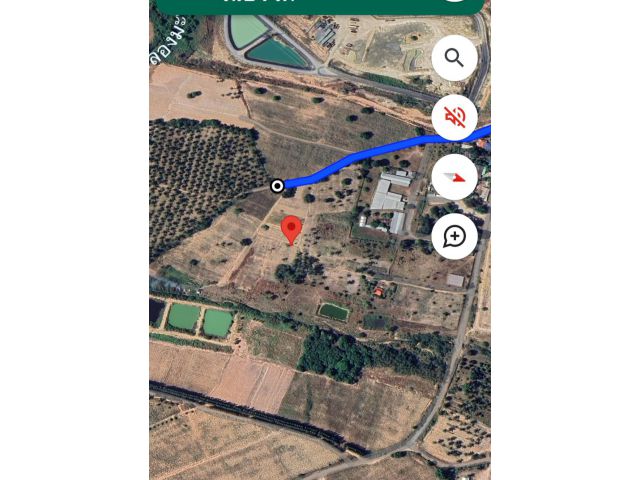Screen dimensions: 640x480
Task: Add a report on the map
Action: click(x=454, y=237)
